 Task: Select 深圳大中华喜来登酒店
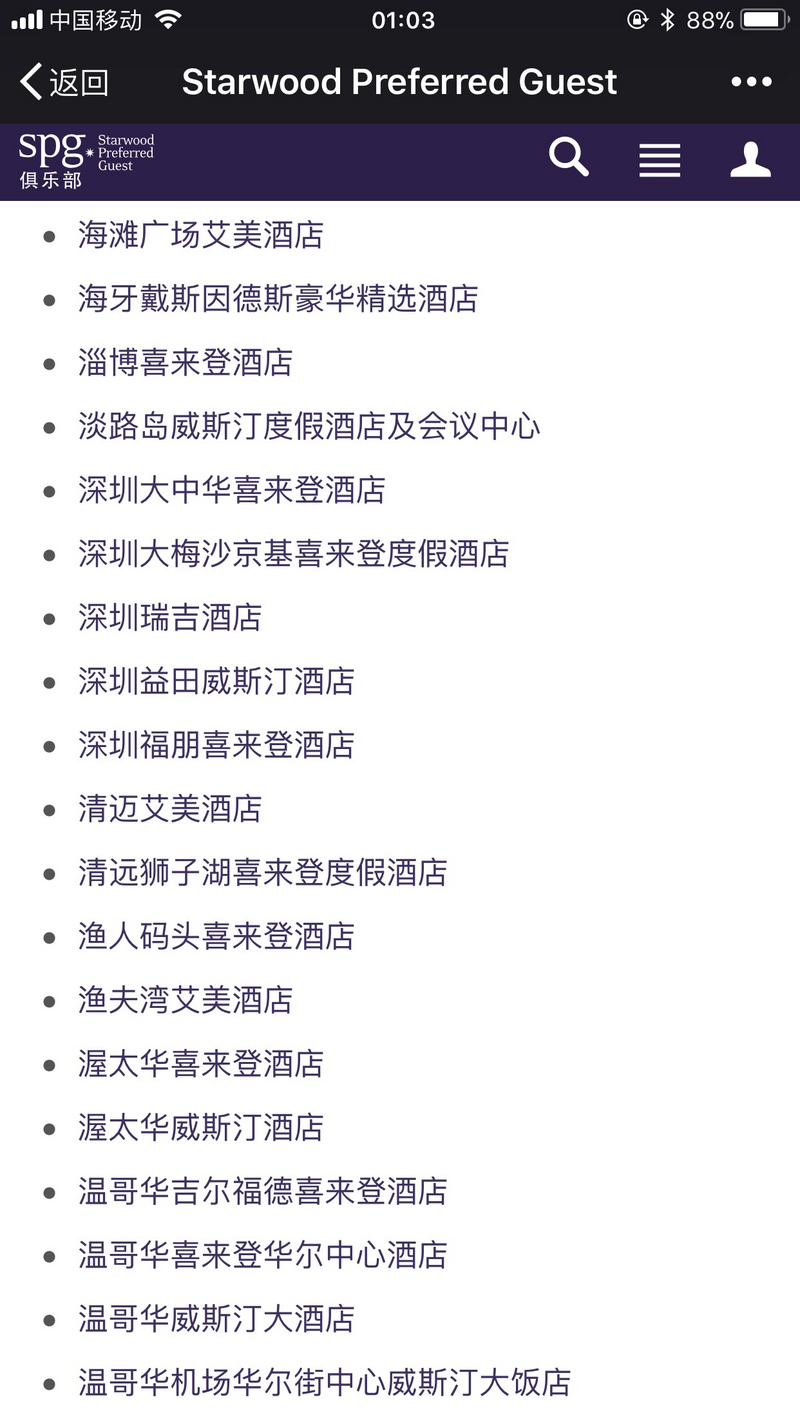coord(232,490)
